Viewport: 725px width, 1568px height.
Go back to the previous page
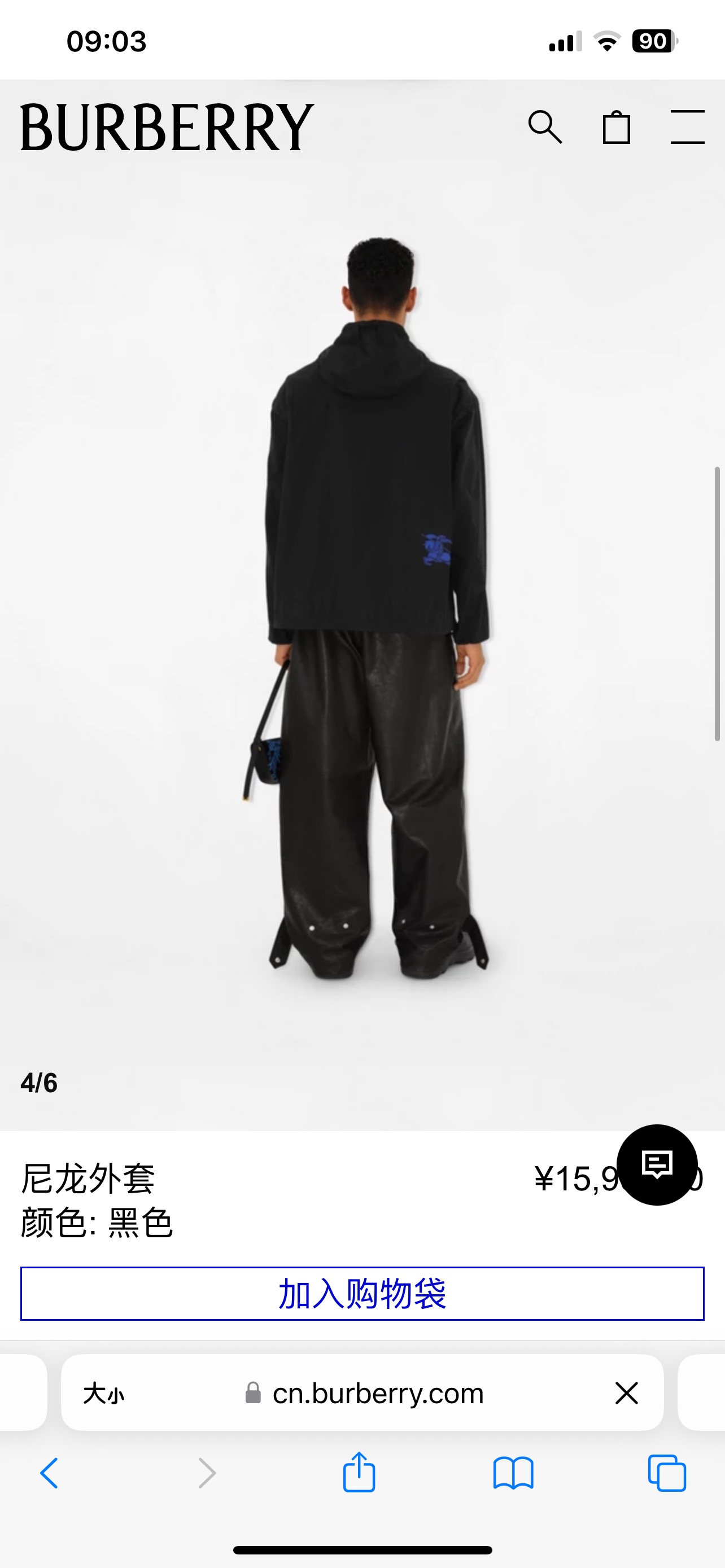tap(49, 1474)
